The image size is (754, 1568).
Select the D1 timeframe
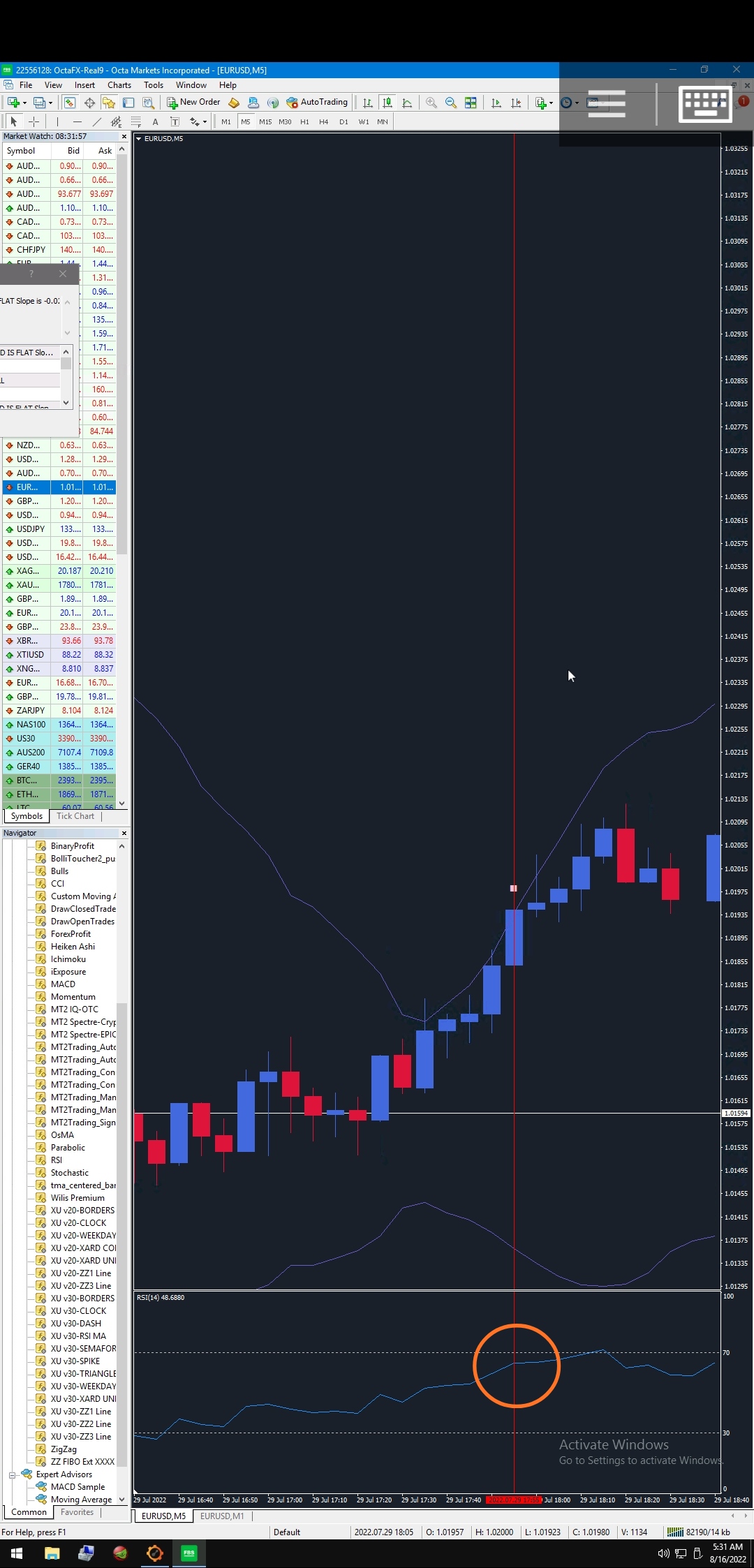pos(343,122)
